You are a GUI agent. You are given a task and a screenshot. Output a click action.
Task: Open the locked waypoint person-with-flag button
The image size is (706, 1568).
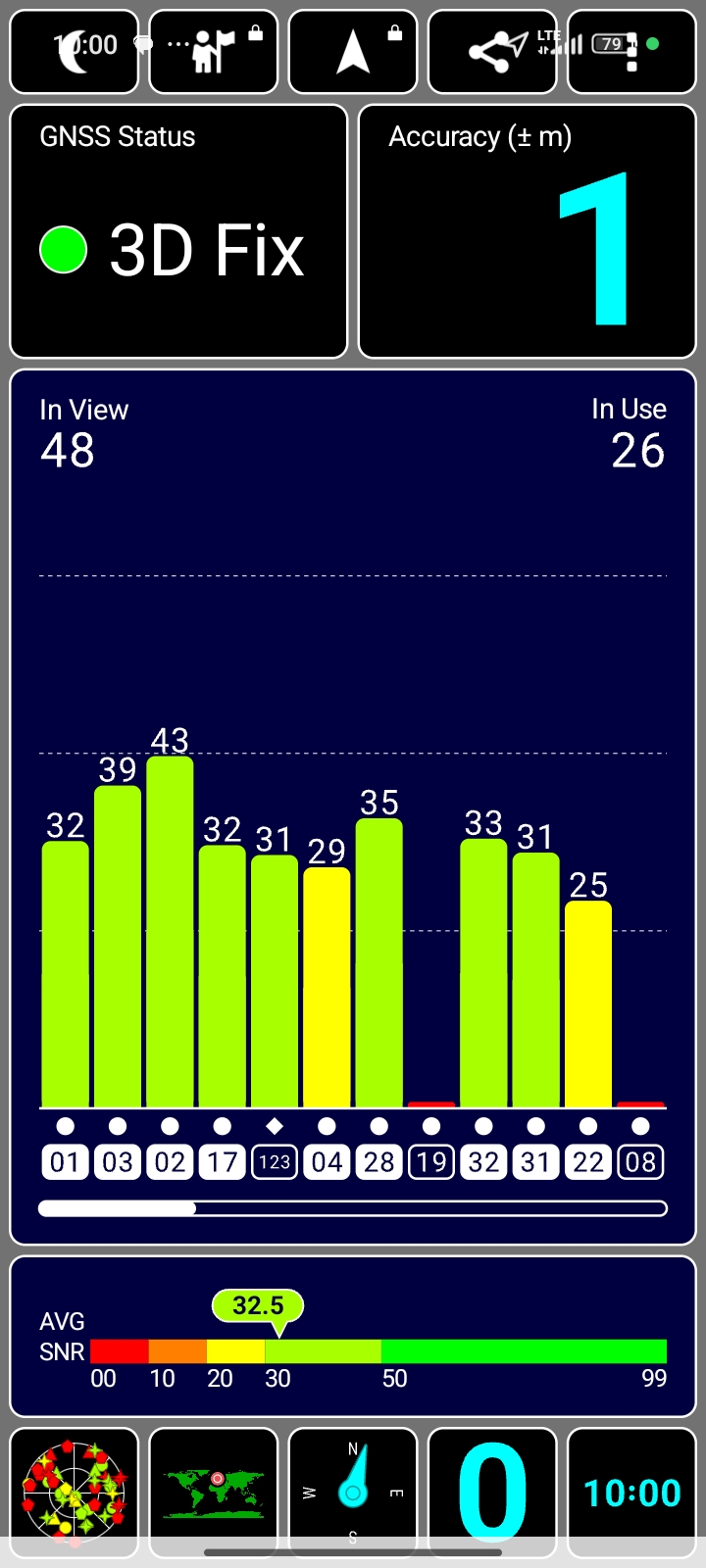(x=214, y=52)
